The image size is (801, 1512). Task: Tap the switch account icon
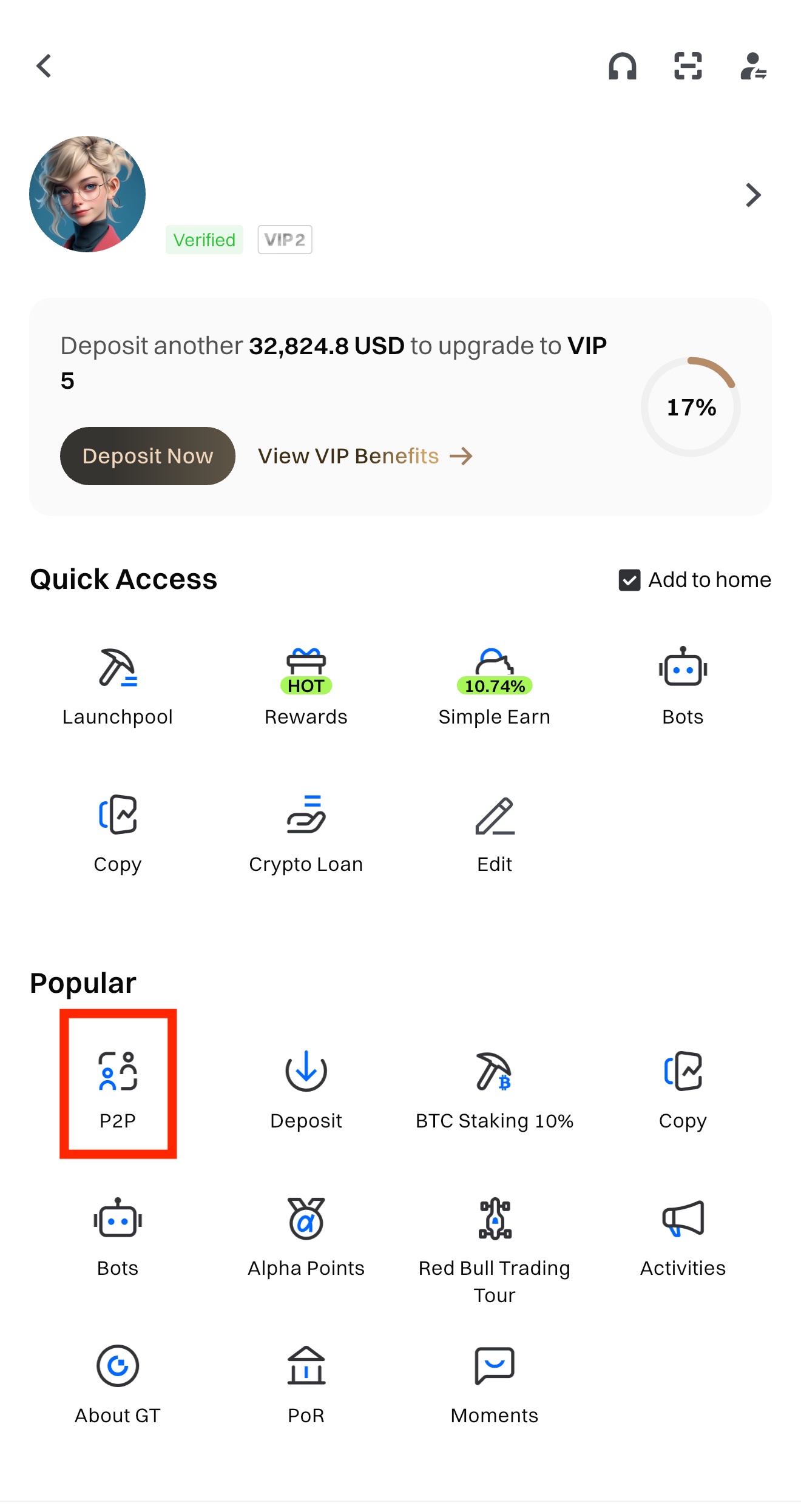753,66
